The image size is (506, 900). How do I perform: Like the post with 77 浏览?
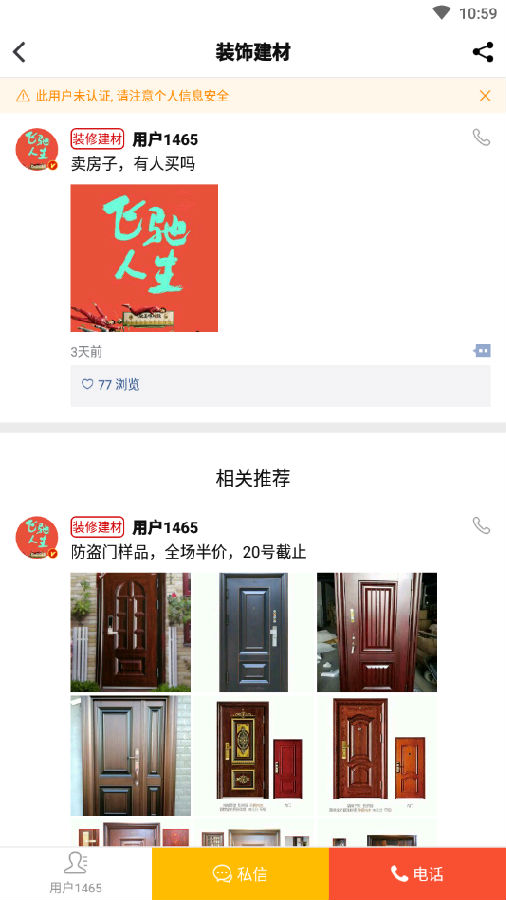coord(87,385)
